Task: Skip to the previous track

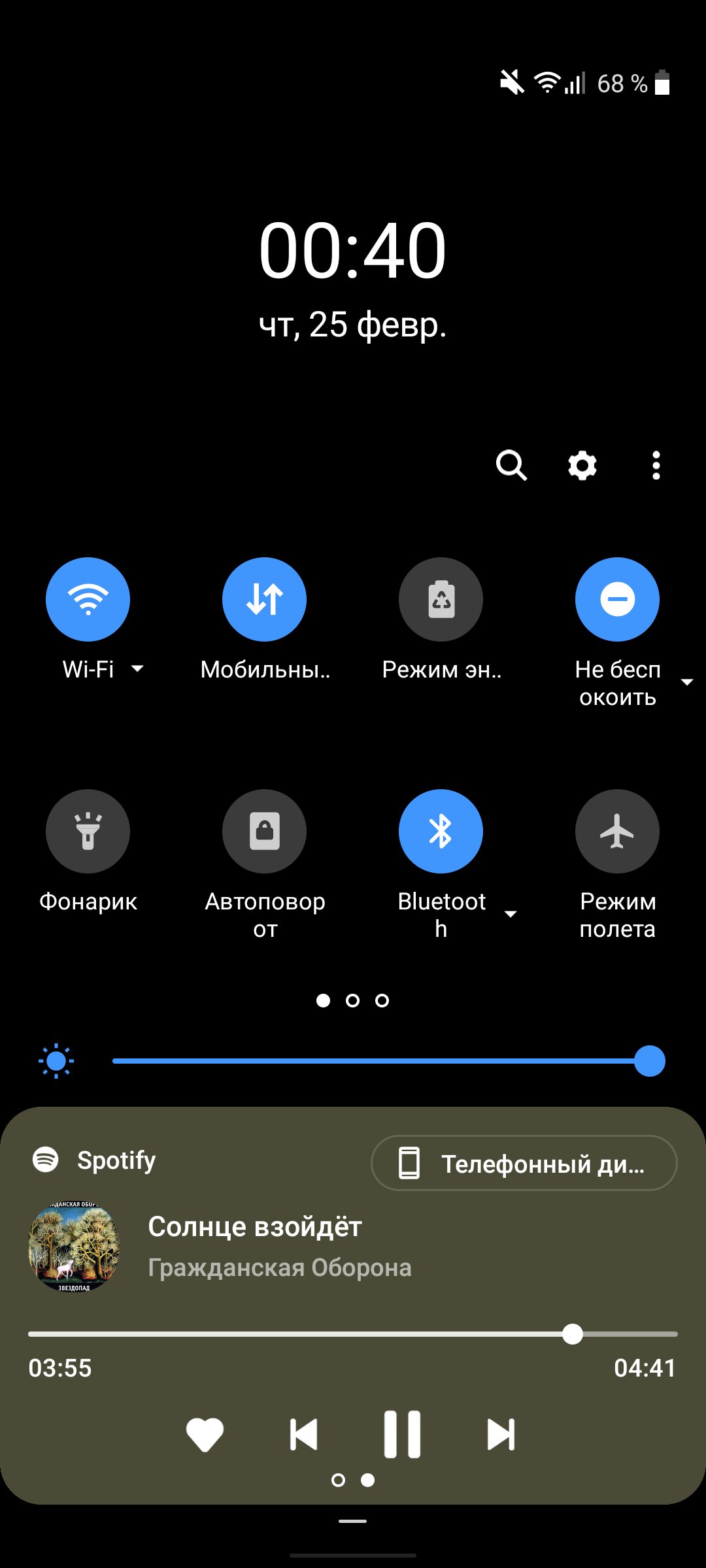Action: click(303, 1435)
